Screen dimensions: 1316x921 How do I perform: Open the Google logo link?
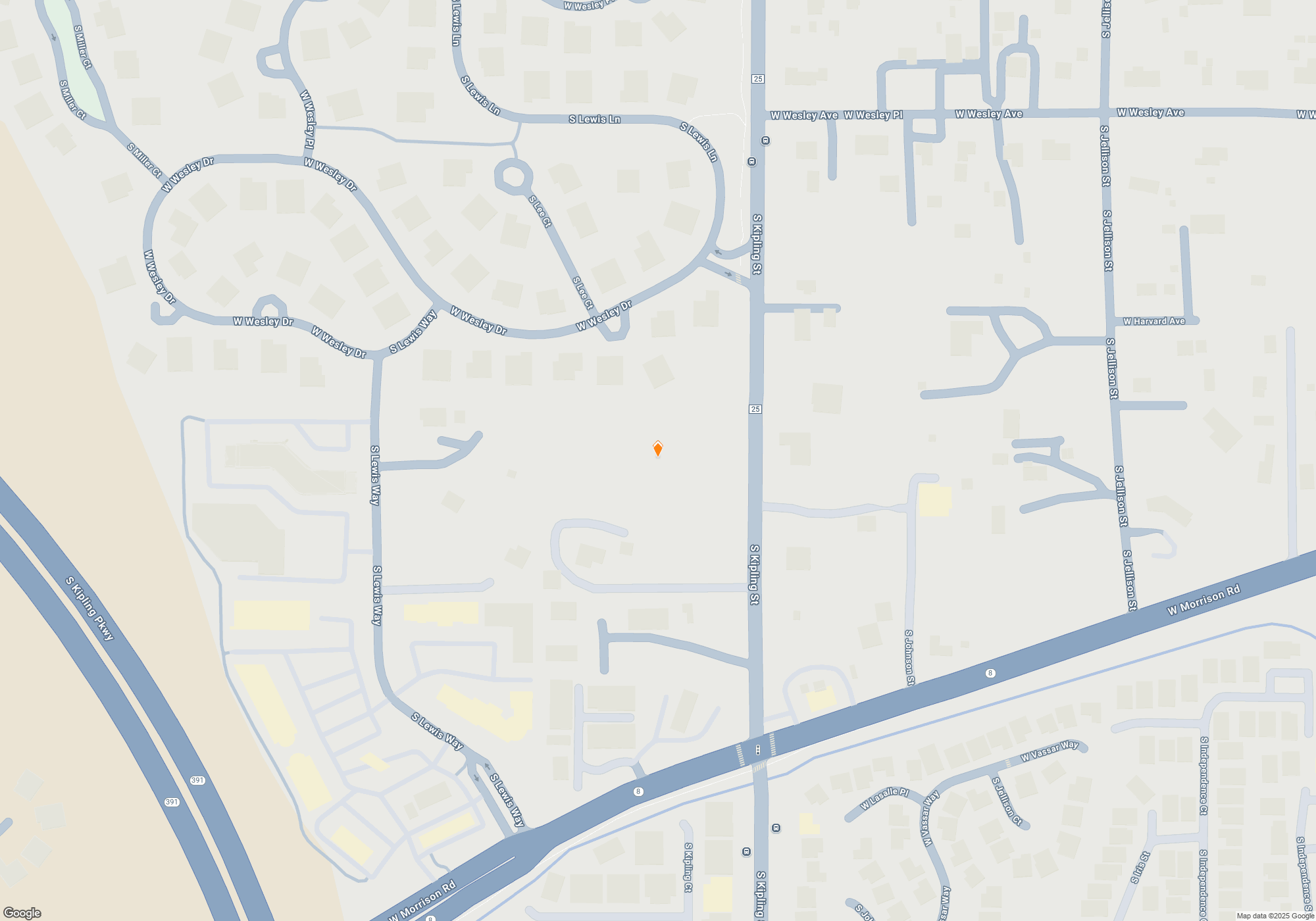point(22,913)
